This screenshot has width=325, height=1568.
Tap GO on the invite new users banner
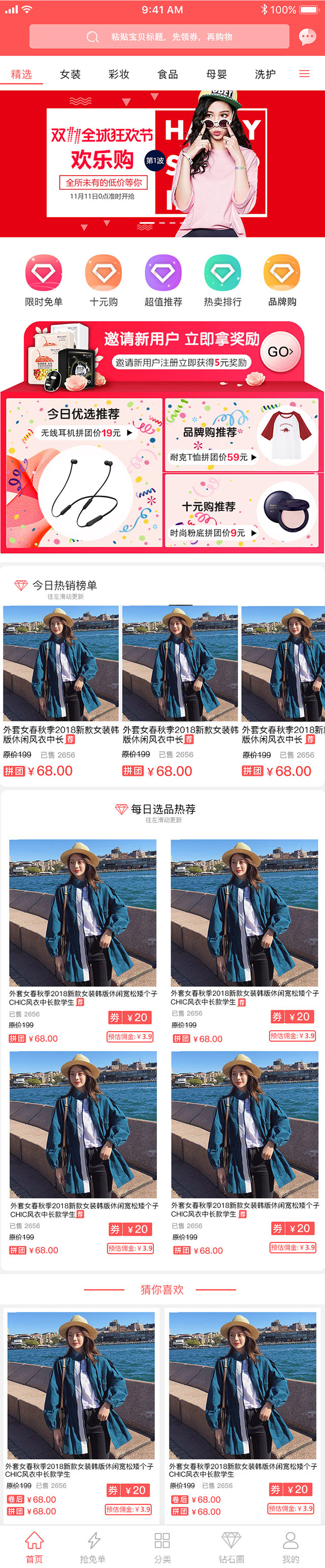[x=280, y=352]
